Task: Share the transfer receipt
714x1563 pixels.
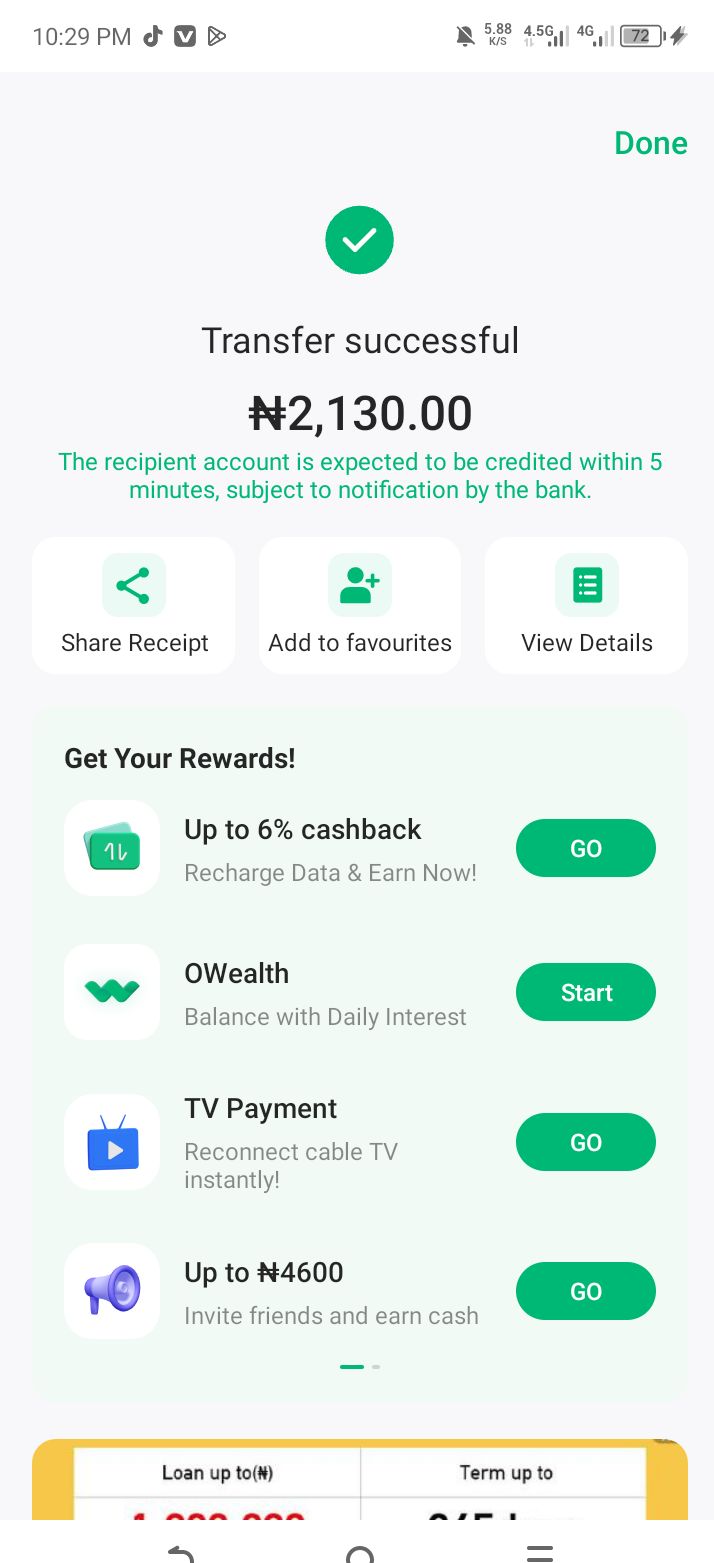Action: 134,606
